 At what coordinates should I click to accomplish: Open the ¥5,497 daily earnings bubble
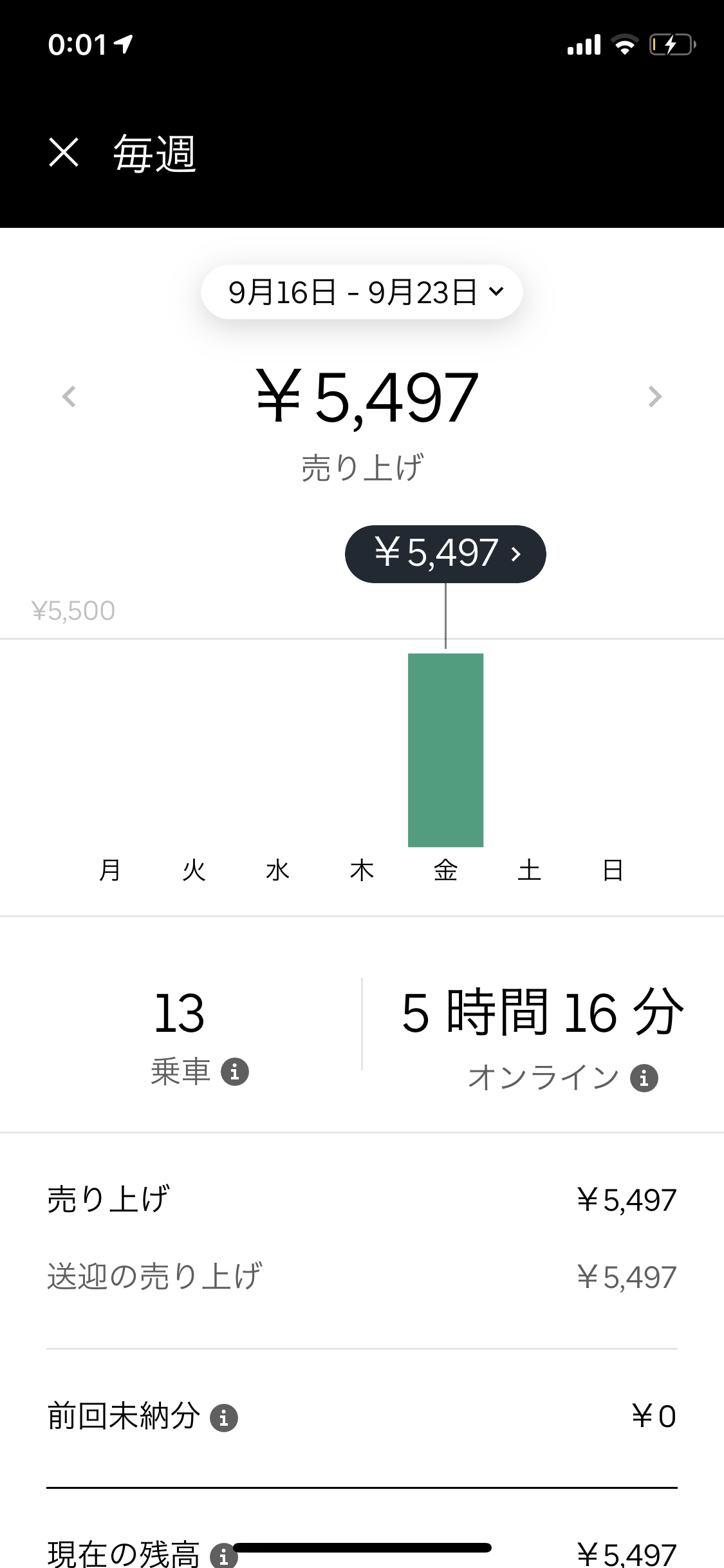[x=445, y=554]
